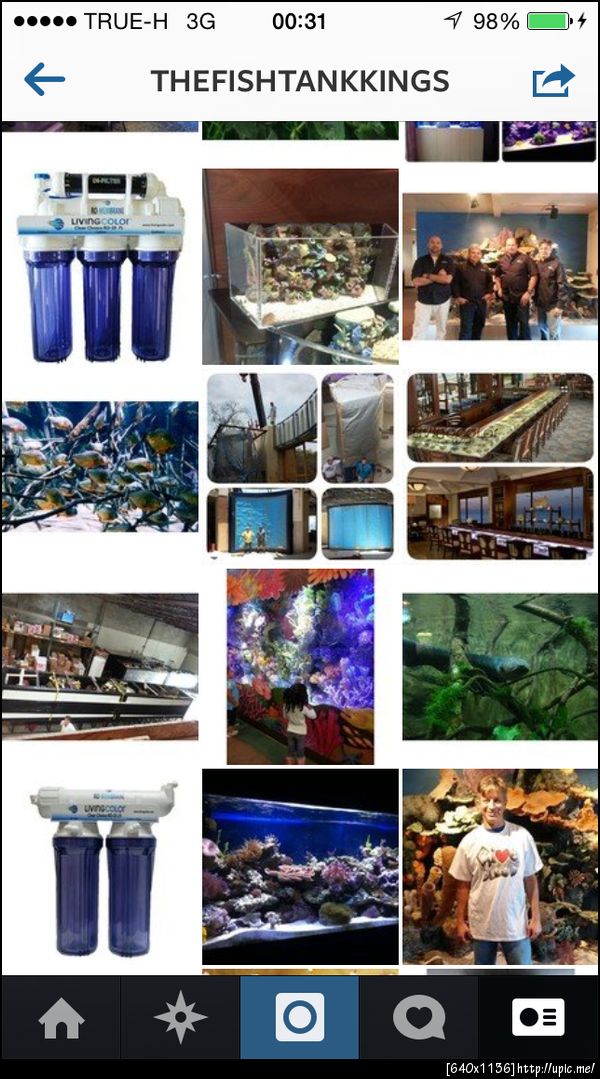Open the blue-lit reef tank photo
This screenshot has width=600, height=1079.
coord(300,866)
